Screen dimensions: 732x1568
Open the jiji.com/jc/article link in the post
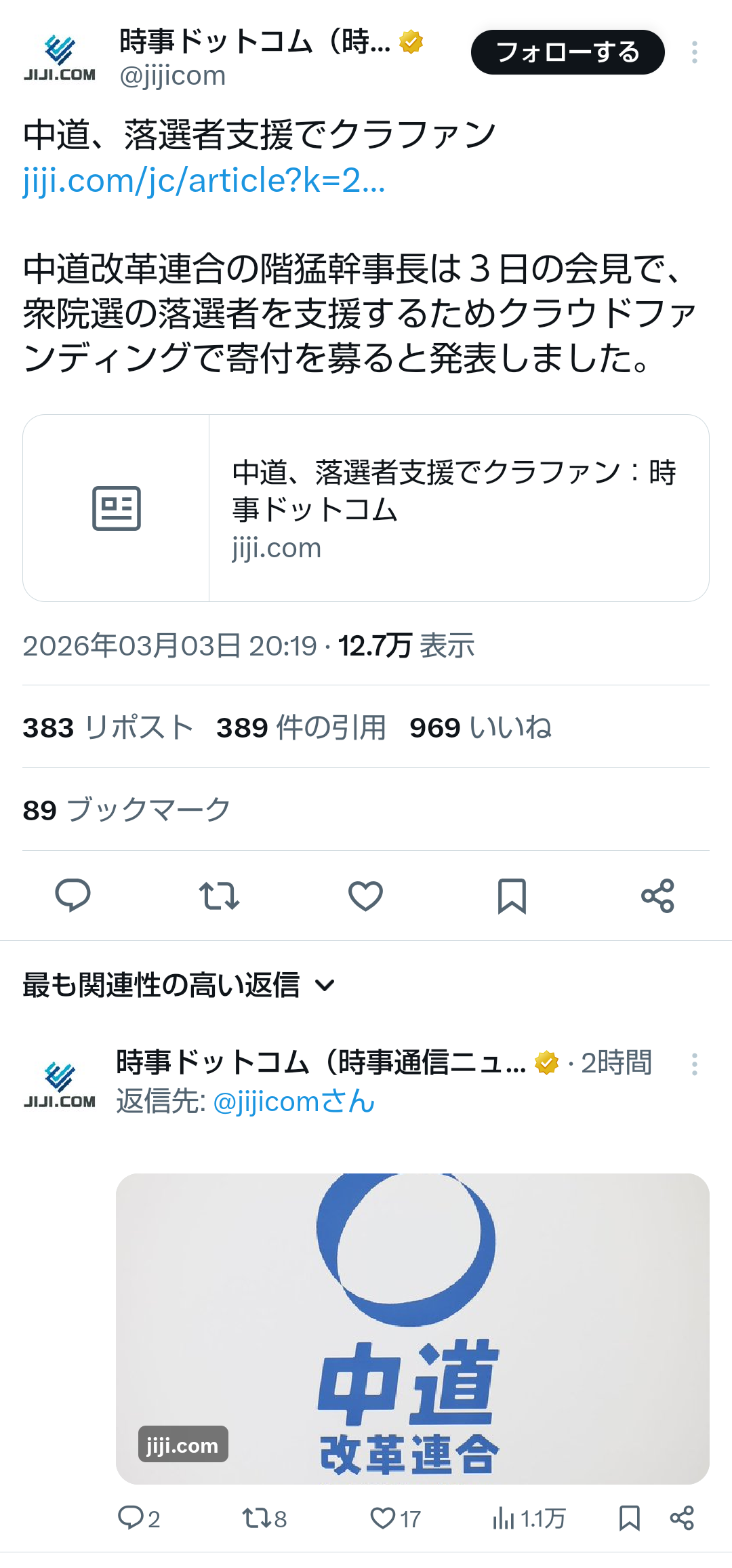(x=203, y=180)
